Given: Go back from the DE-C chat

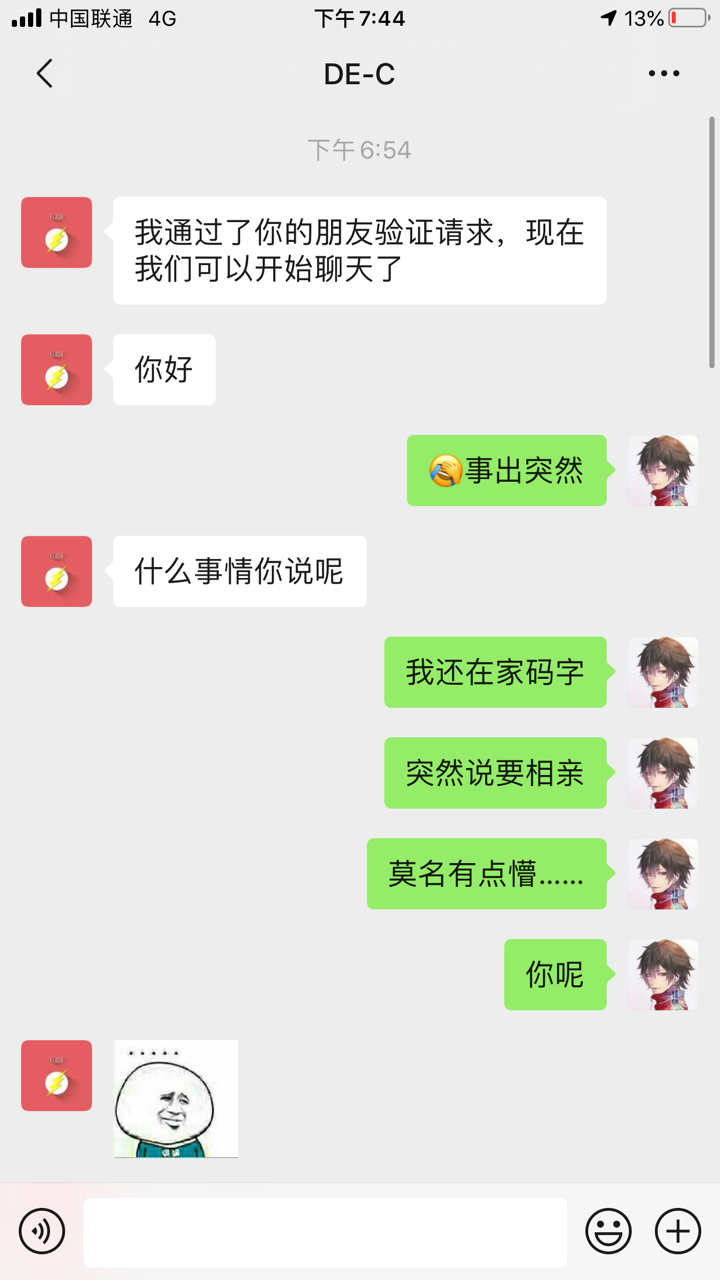Looking at the screenshot, I should (44, 74).
